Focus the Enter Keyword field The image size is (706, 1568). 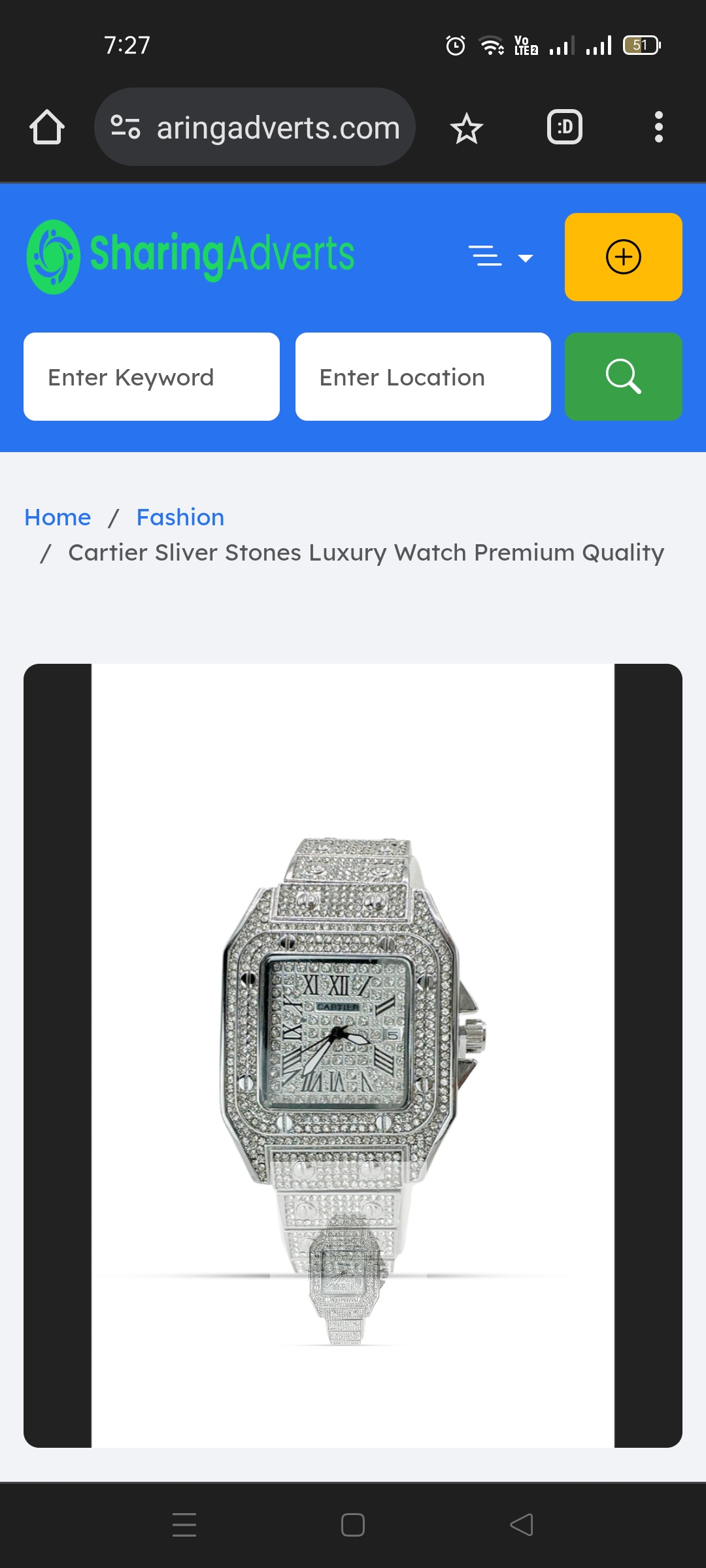(152, 377)
